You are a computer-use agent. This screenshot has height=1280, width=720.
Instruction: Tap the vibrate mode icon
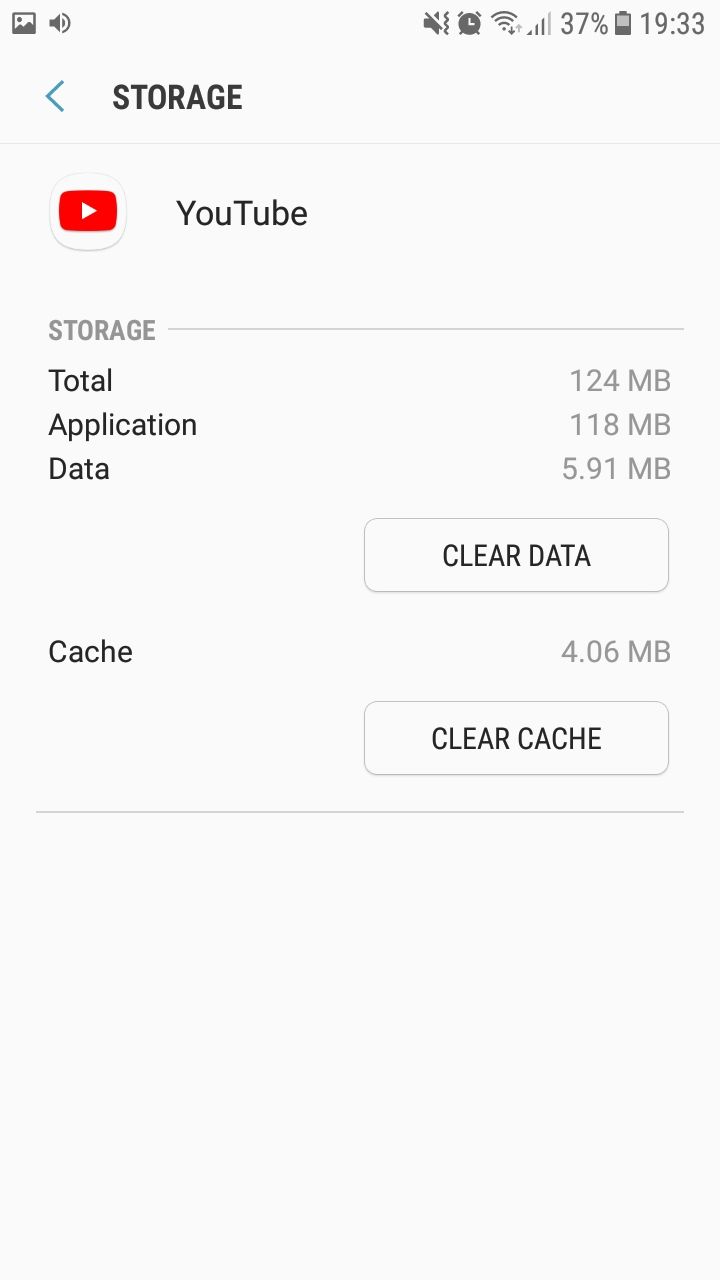[435, 22]
